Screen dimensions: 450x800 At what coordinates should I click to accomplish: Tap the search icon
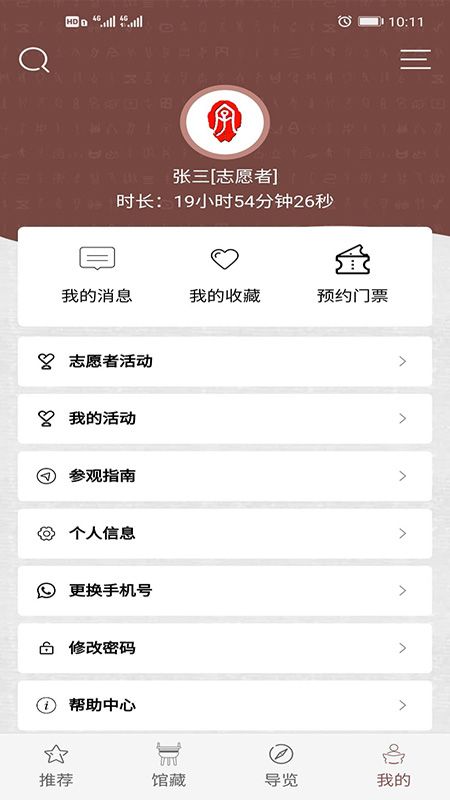[x=34, y=60]
